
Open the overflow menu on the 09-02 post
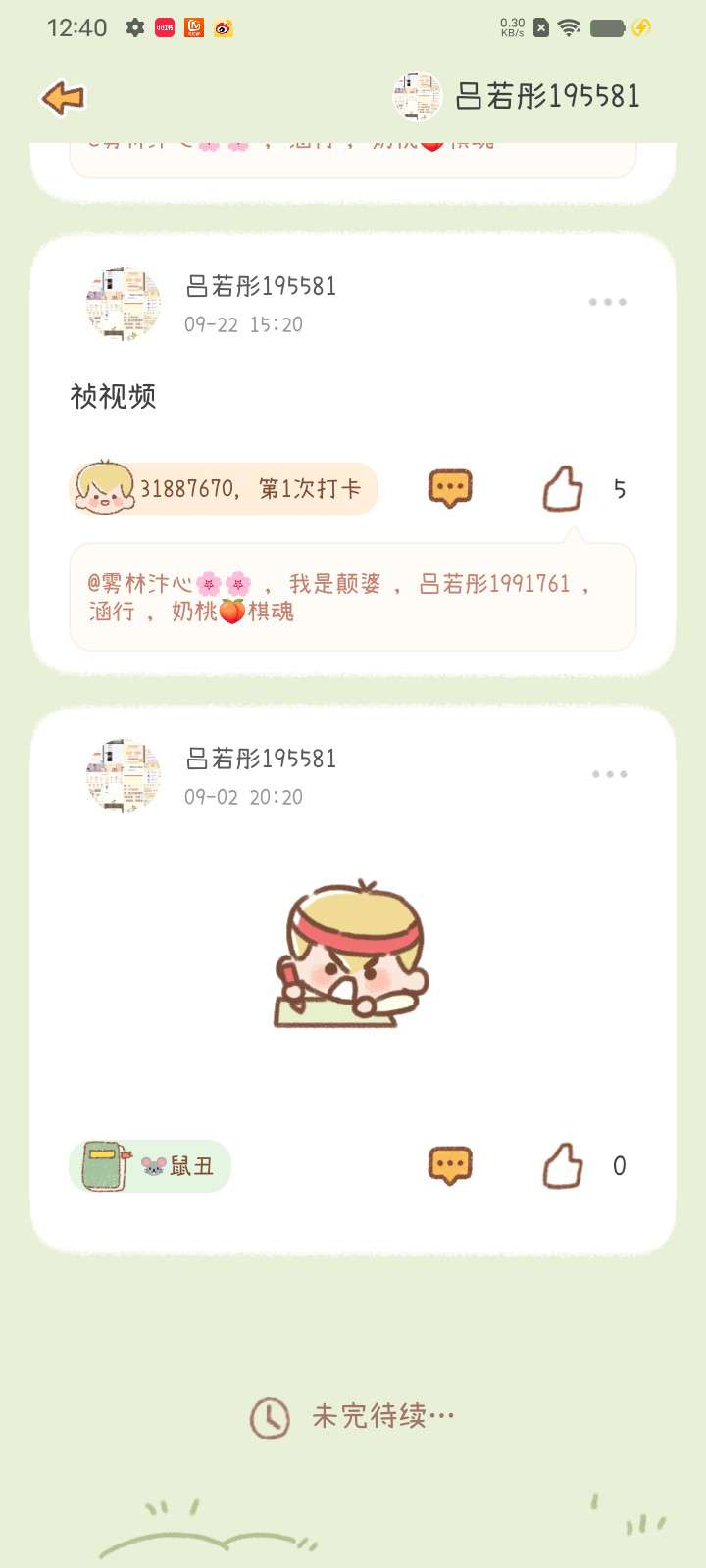click(x=609, y=774)
